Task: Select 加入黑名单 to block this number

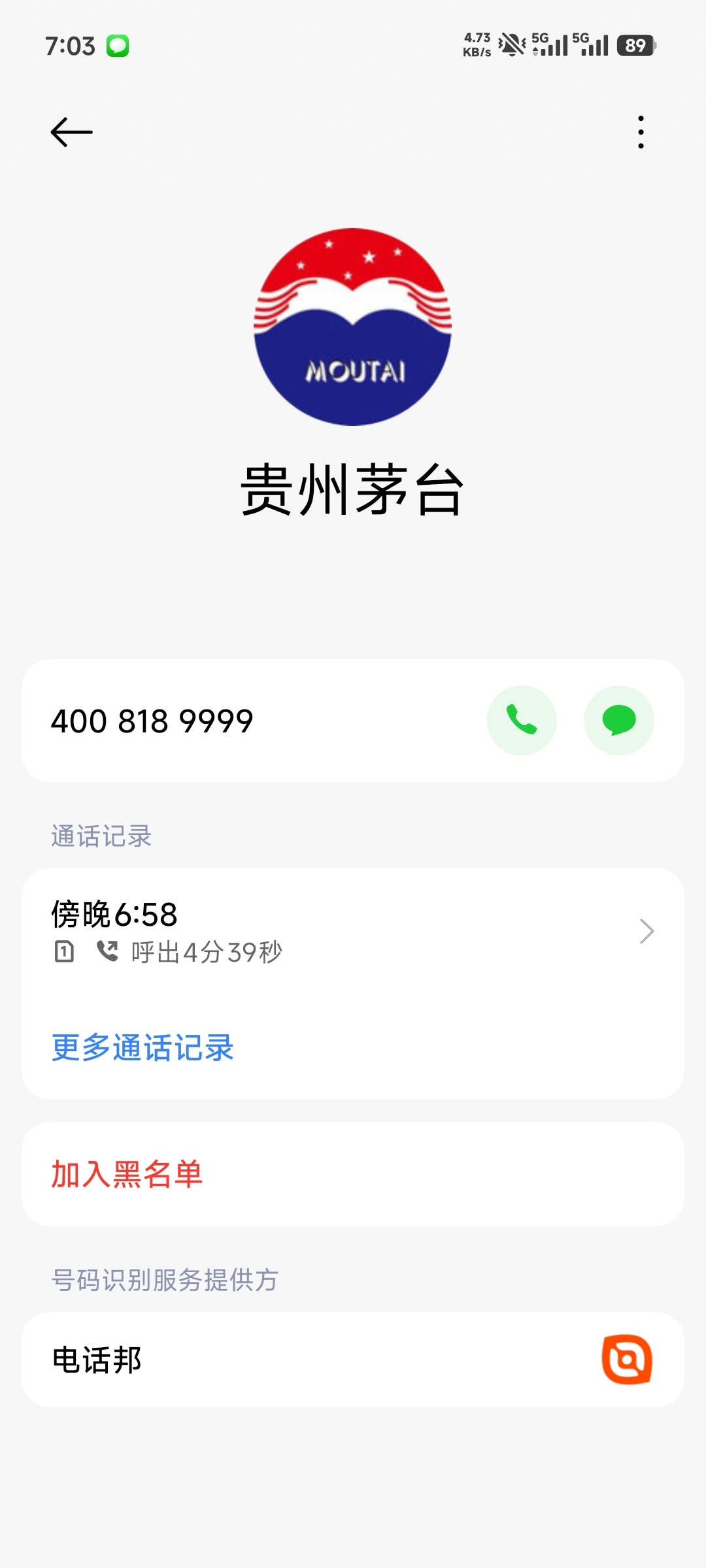Action: coord(353,1174)
